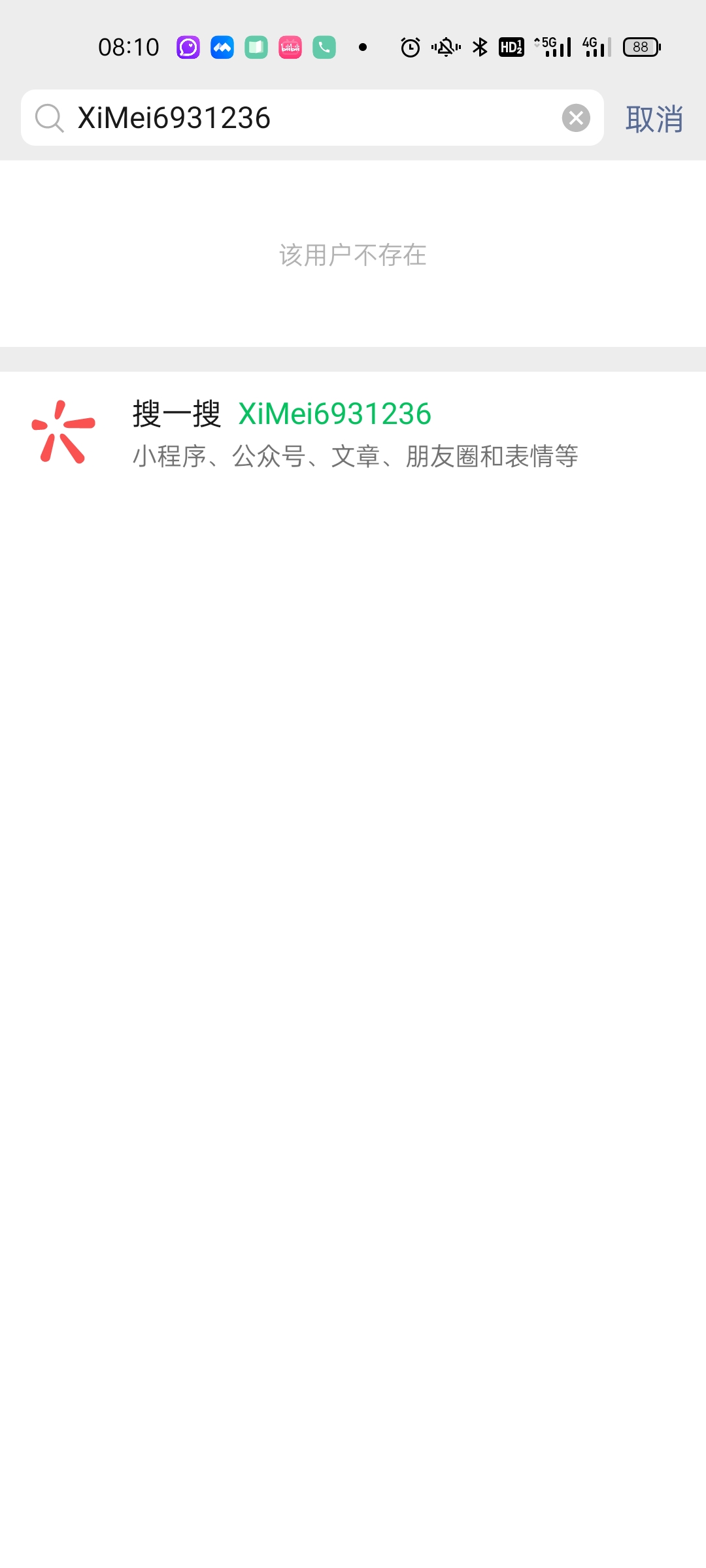Tap 取消 to cancel the search
Image resolution: width=706 pixels, height=1568 pixels.
point(654,119)
